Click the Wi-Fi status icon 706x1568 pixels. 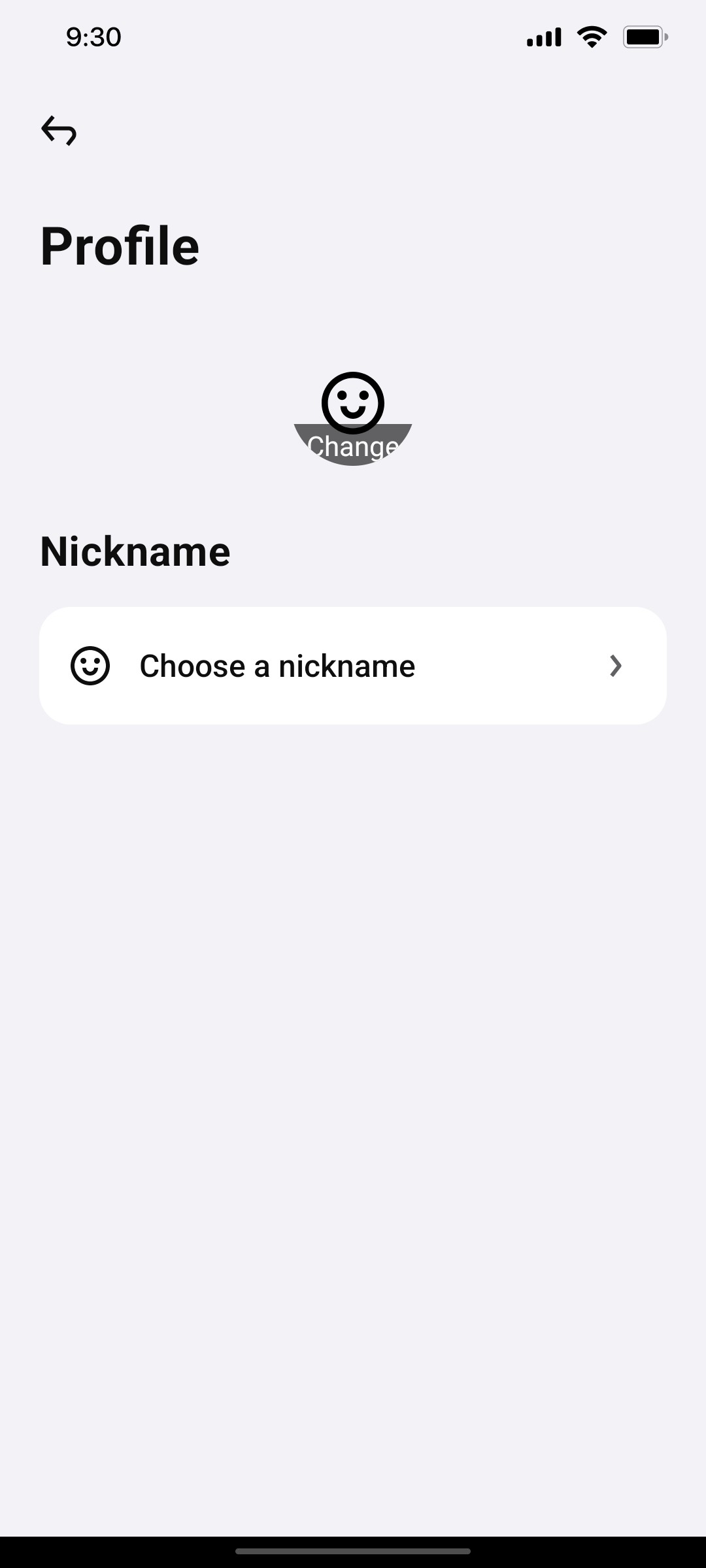tap(592, 37)
